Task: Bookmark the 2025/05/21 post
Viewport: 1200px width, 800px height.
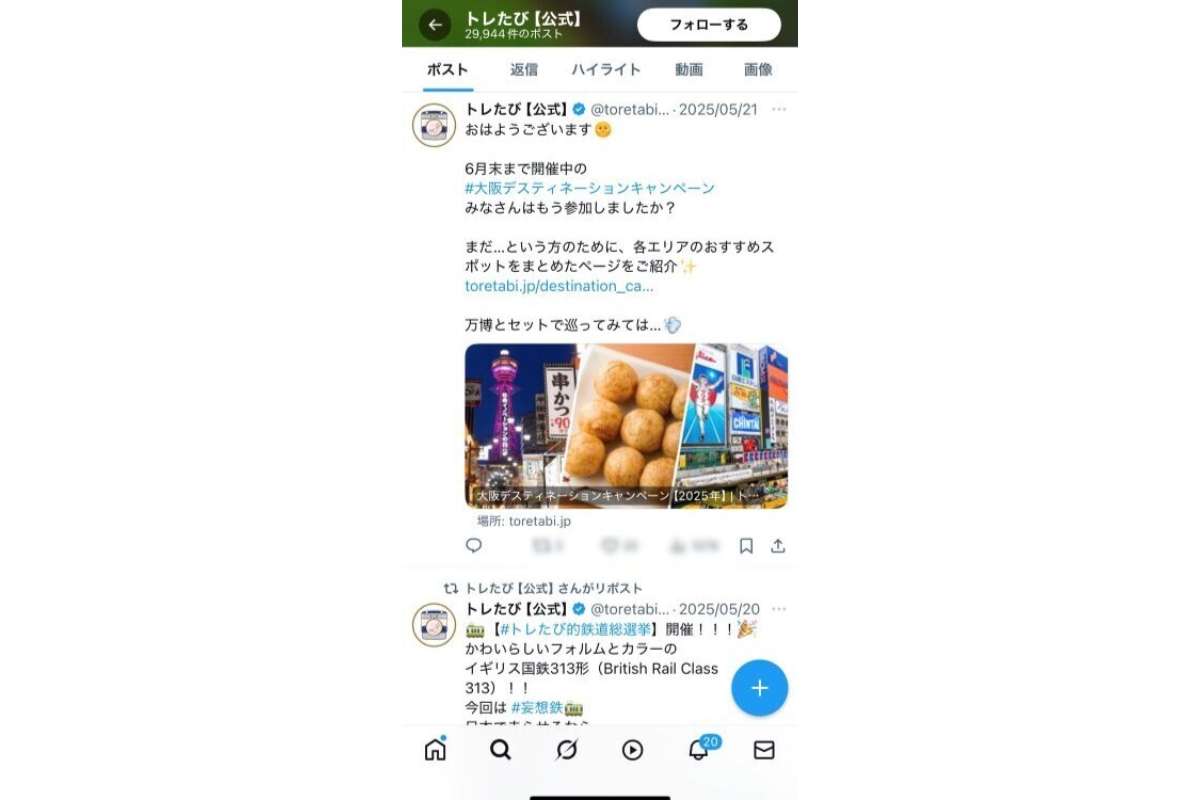Action: point(746,546)
